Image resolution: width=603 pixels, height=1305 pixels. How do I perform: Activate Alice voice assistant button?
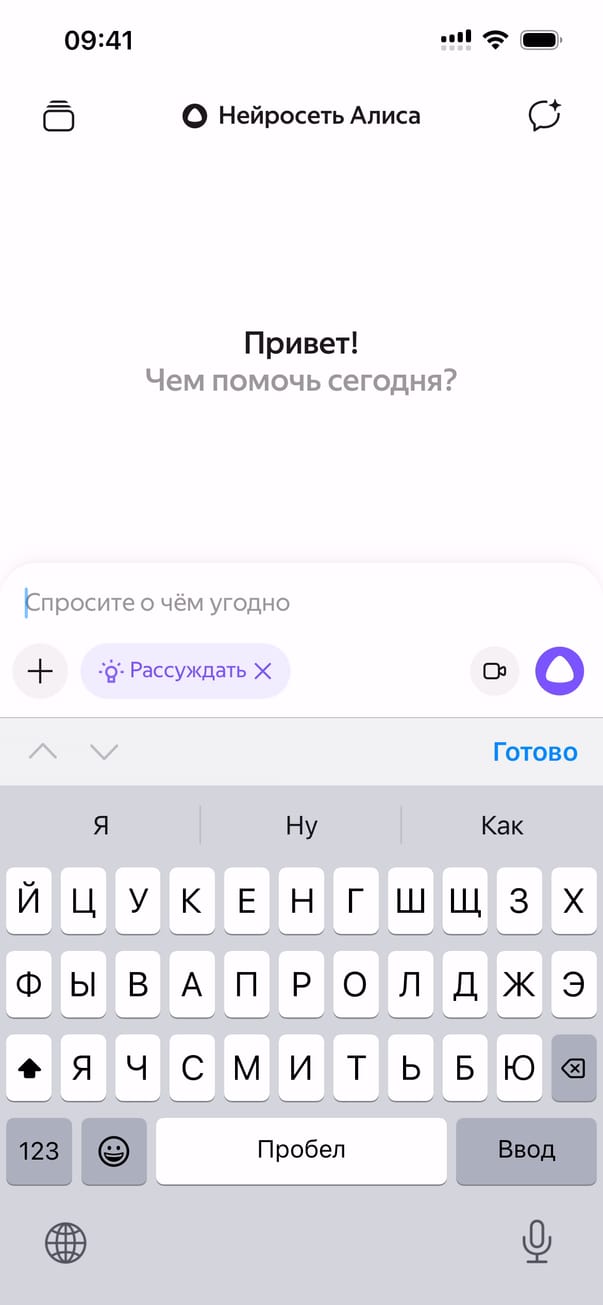560,671
